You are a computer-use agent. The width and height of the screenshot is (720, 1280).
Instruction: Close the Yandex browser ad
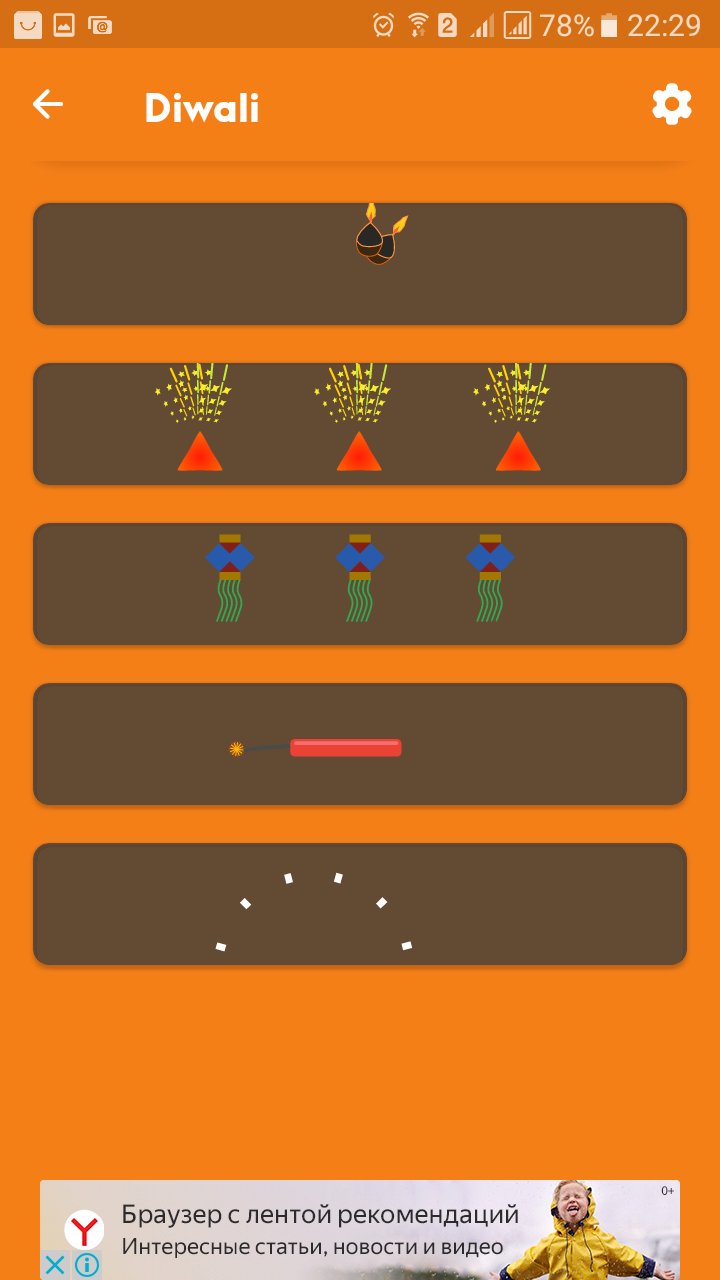pyautogui.click(x=55, y=1265)
